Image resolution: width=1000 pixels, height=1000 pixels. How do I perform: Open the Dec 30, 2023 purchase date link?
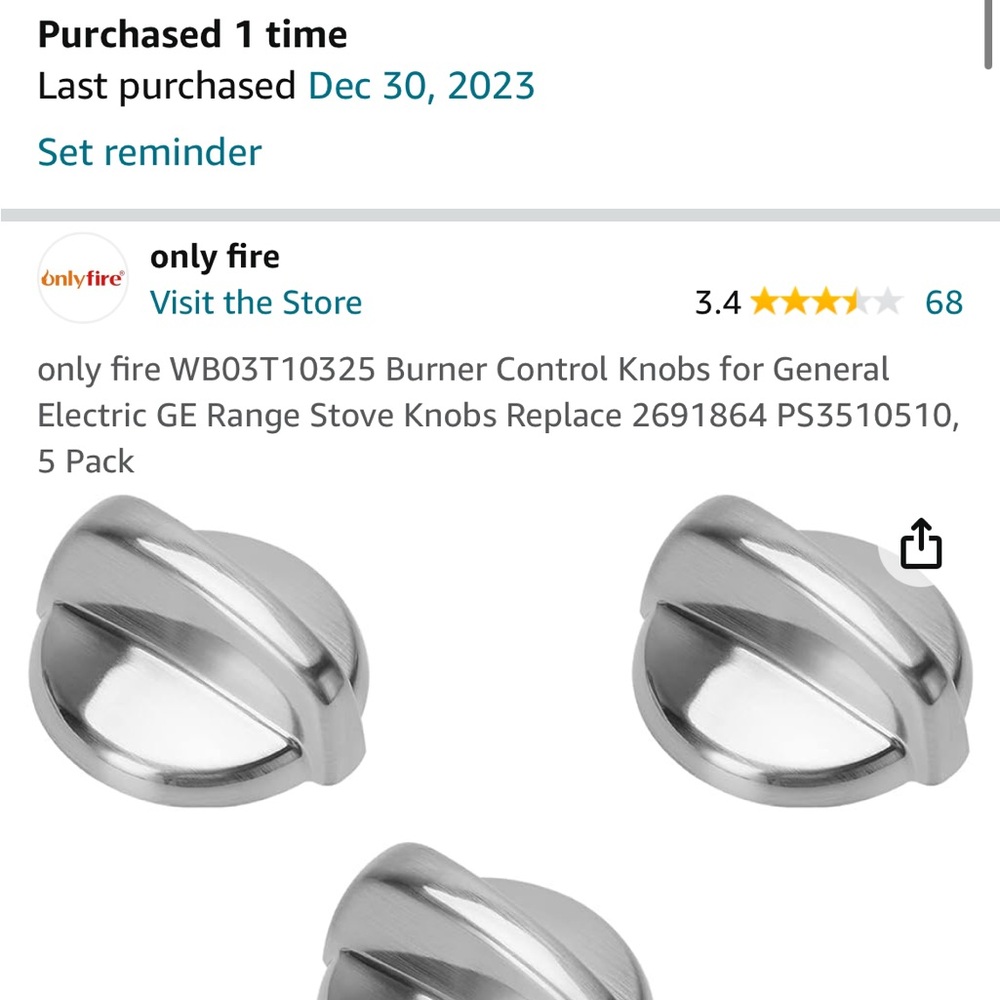pyautogui.click(x=421, y=87)
